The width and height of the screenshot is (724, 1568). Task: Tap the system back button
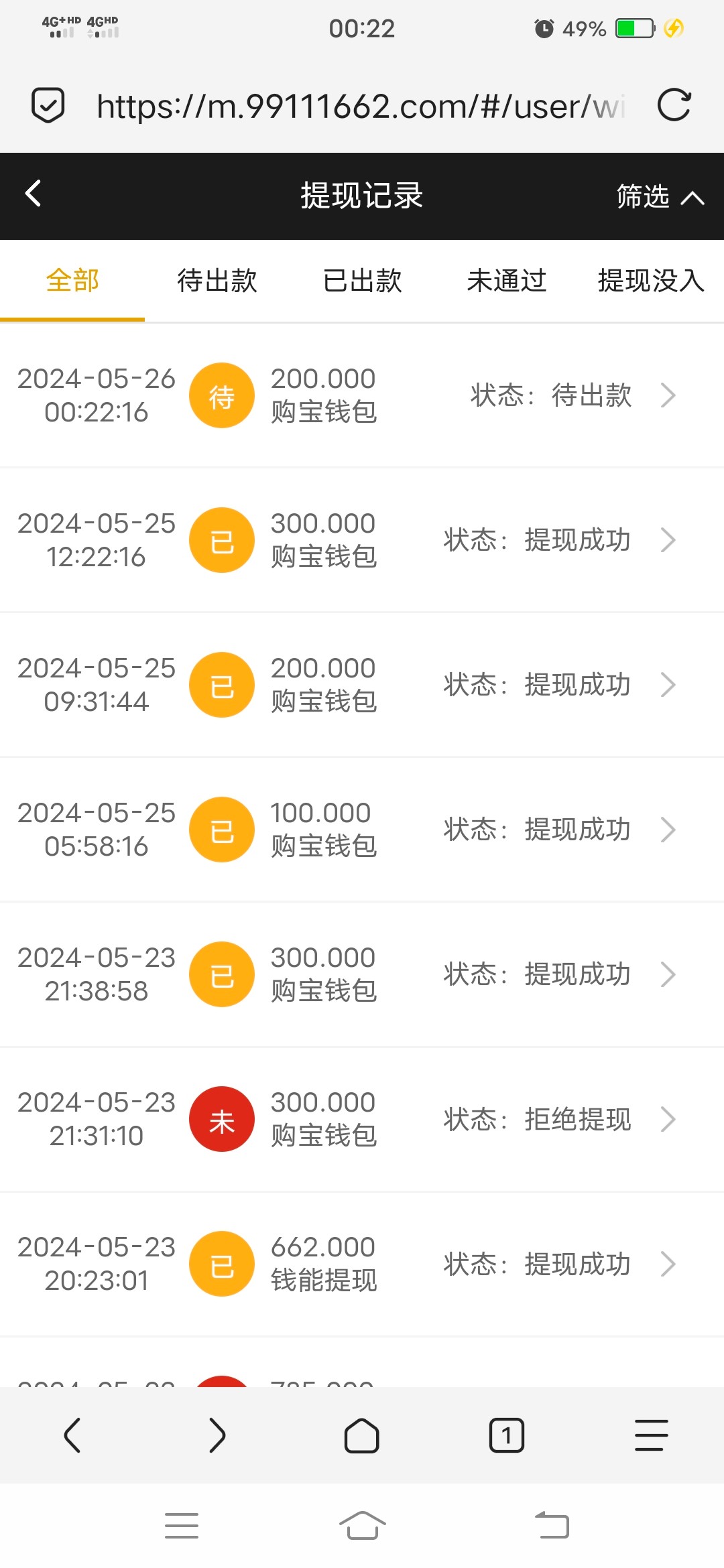pos(552,1525)
